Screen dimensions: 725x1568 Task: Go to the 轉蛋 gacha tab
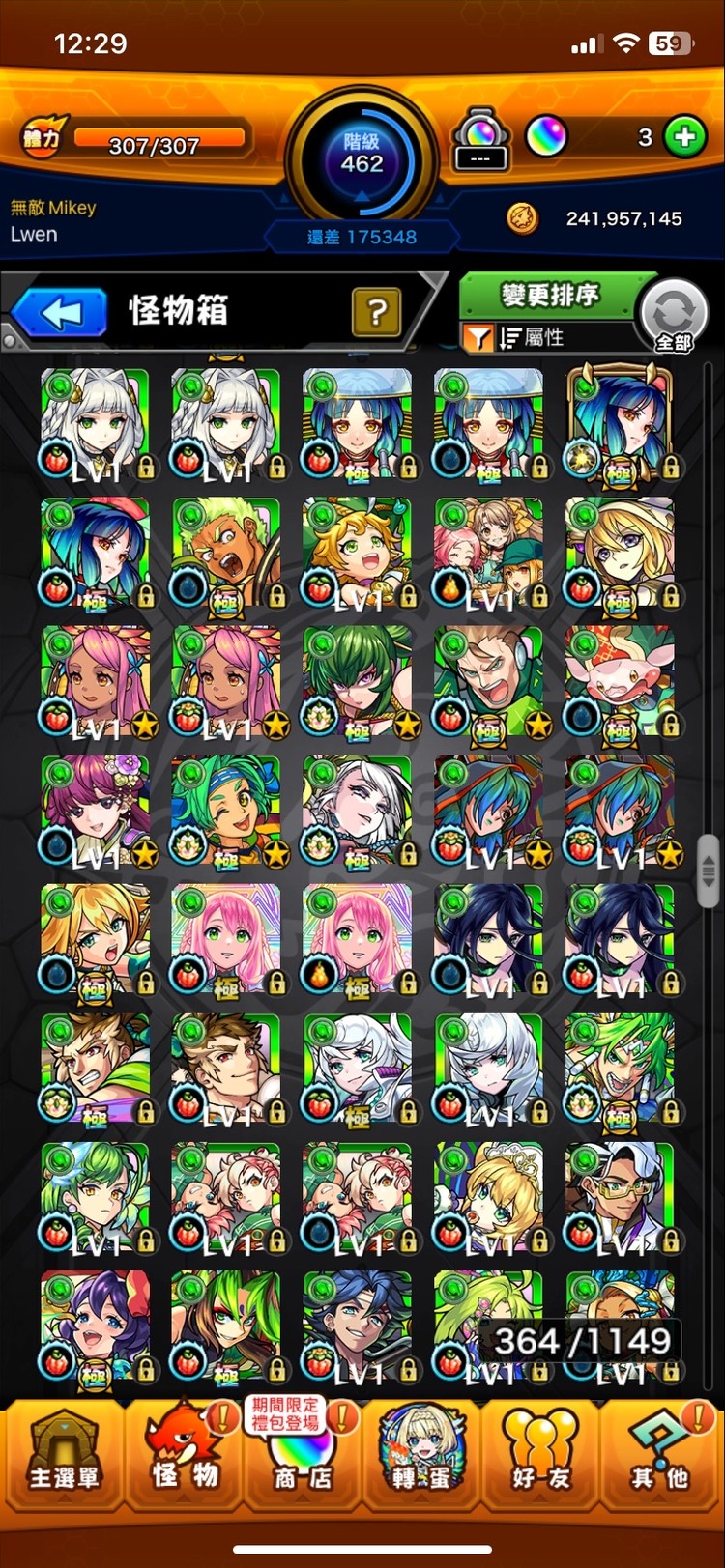pyautogui.click(x=422, y=1448)
